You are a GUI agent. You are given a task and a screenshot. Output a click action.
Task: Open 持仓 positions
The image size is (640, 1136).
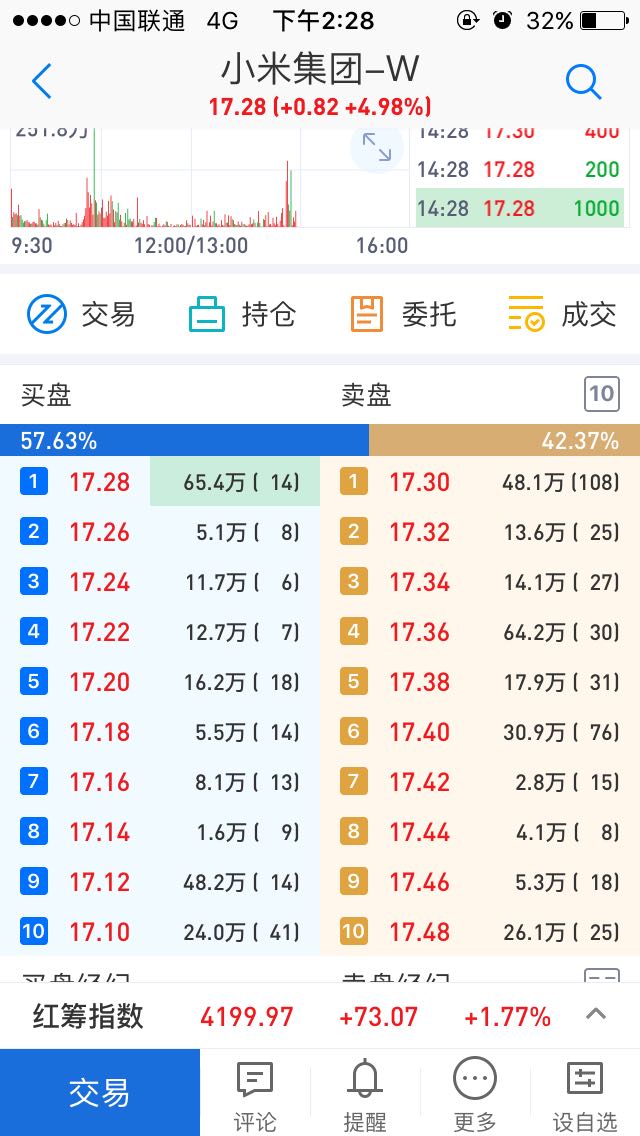click(x=242, y=314)
